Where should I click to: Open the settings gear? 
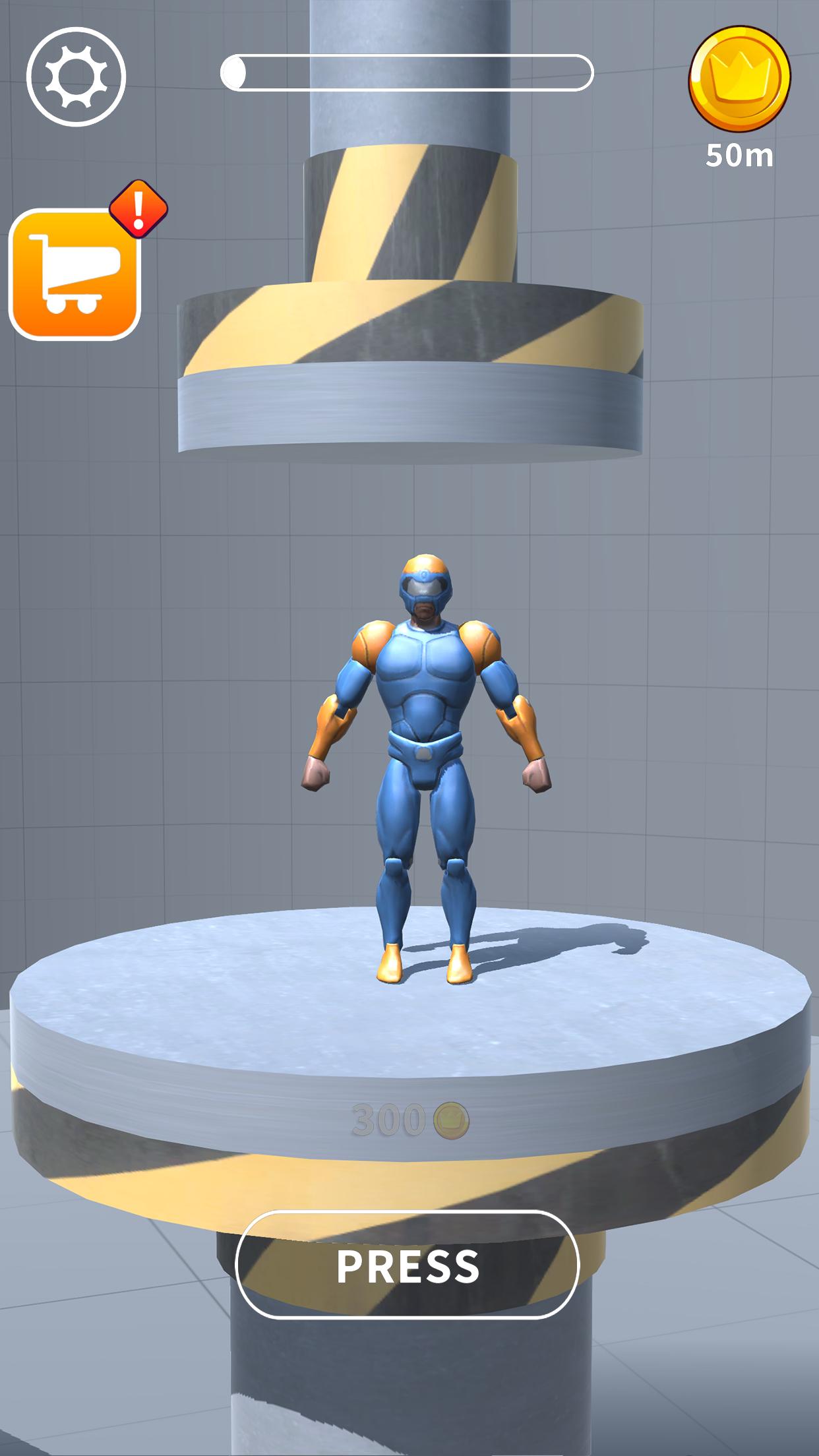click(76, 77)
